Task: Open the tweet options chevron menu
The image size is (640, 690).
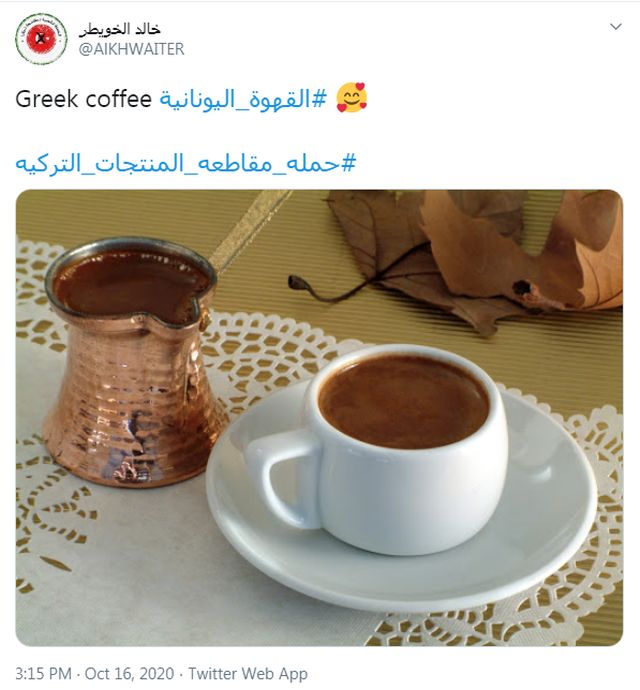Action: [615, 28]
